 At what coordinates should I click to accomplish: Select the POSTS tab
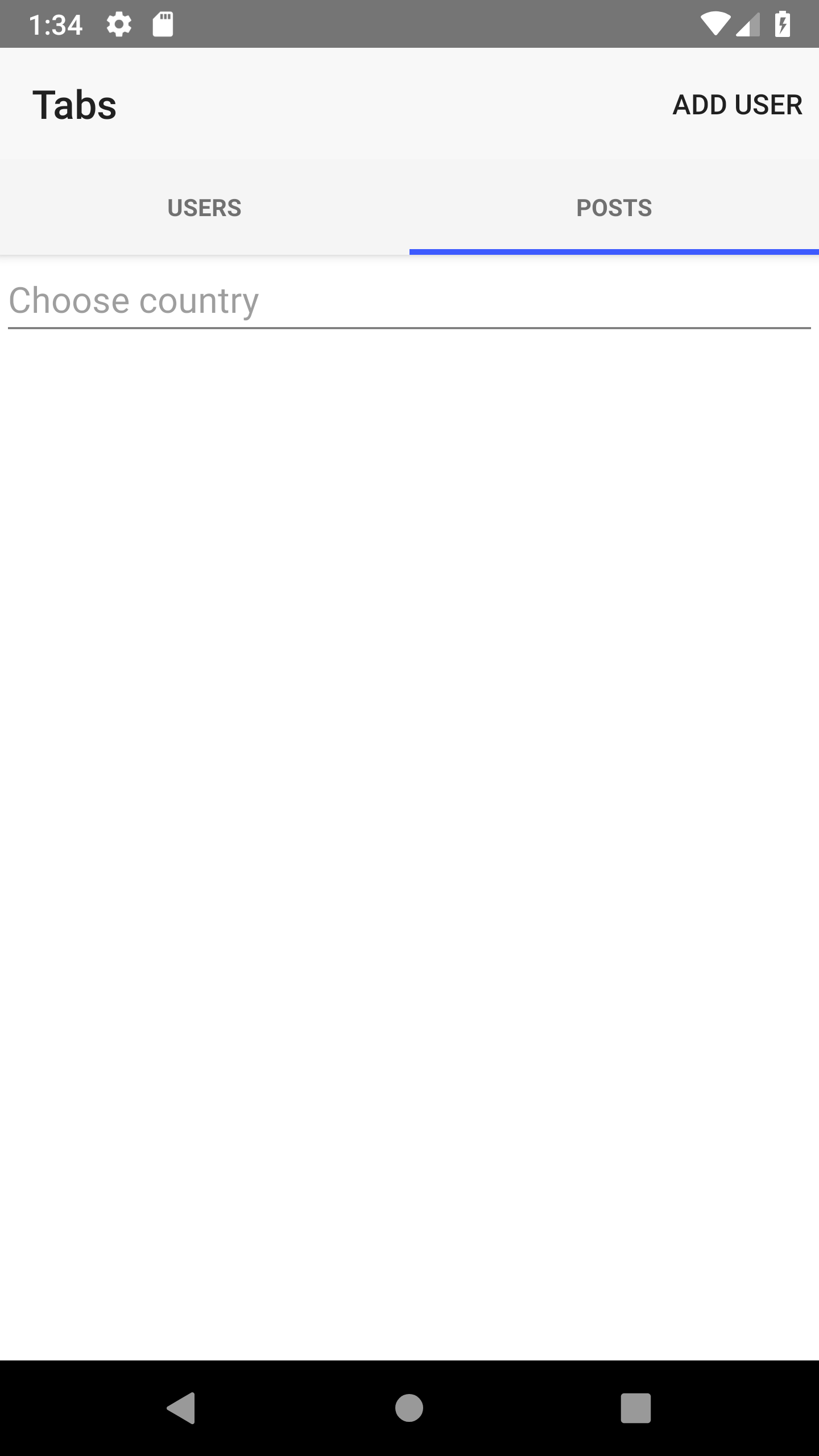(613, 208)
